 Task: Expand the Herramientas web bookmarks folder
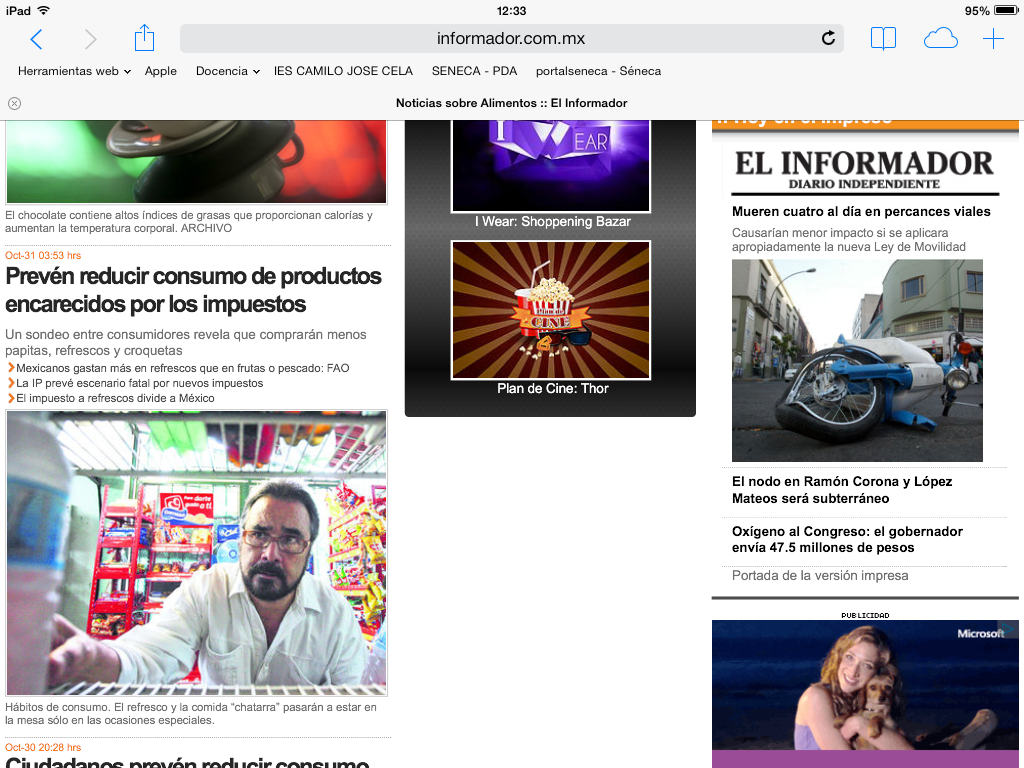tap(74, 71)
